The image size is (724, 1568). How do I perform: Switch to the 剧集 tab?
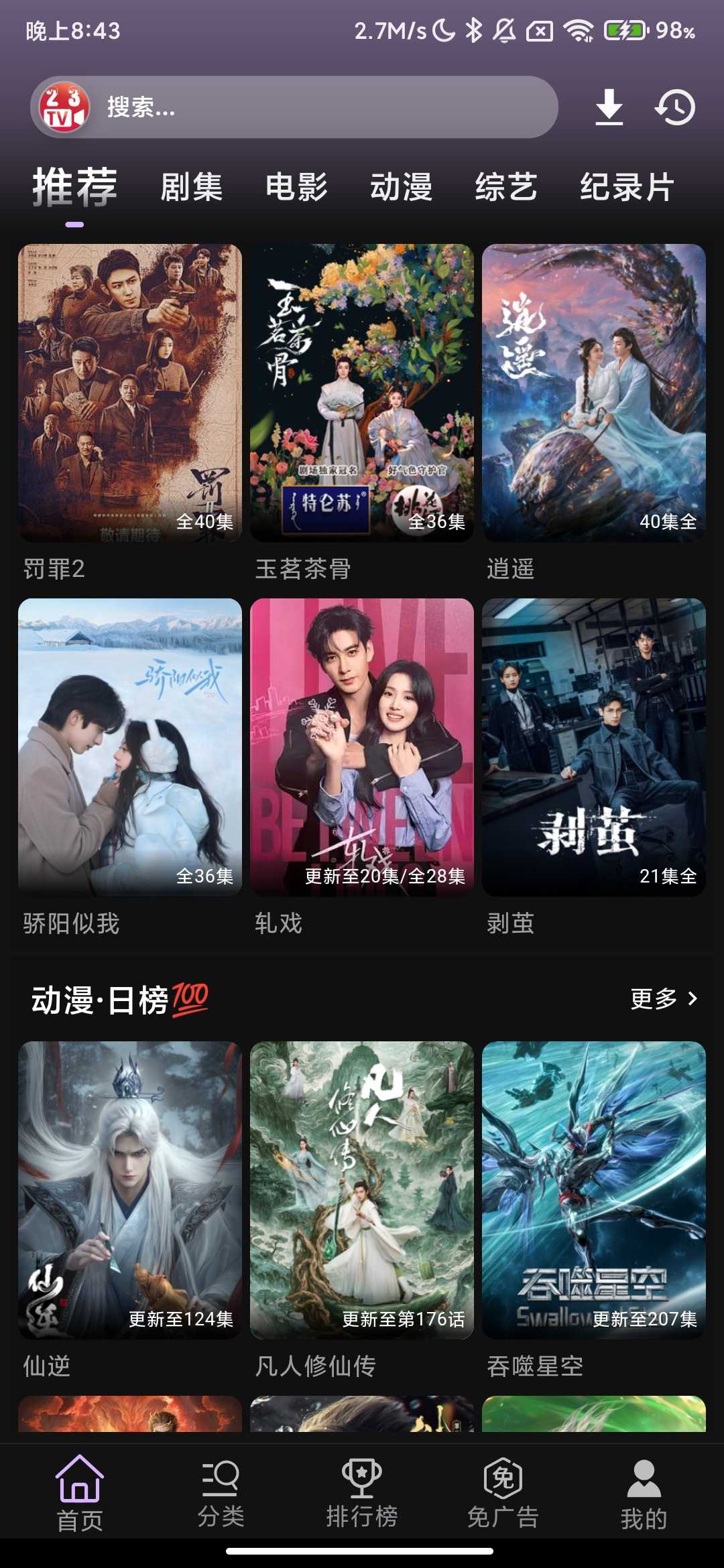tap(191, 187)
